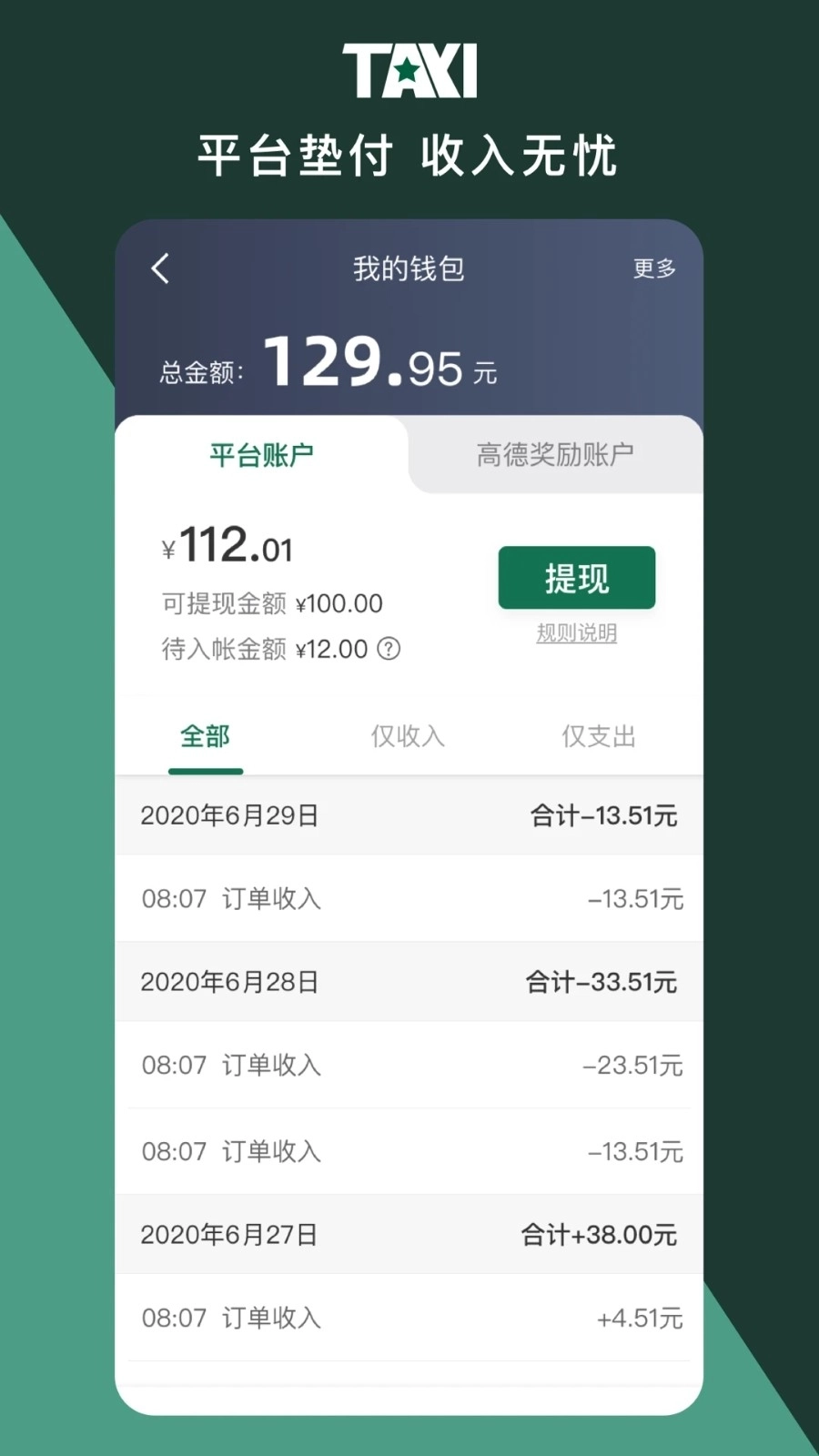Click the 订单收入 entry of +4.51元
This screenshot has width=819, height=1456.
pyautogui.click(x=409, y=1318)
